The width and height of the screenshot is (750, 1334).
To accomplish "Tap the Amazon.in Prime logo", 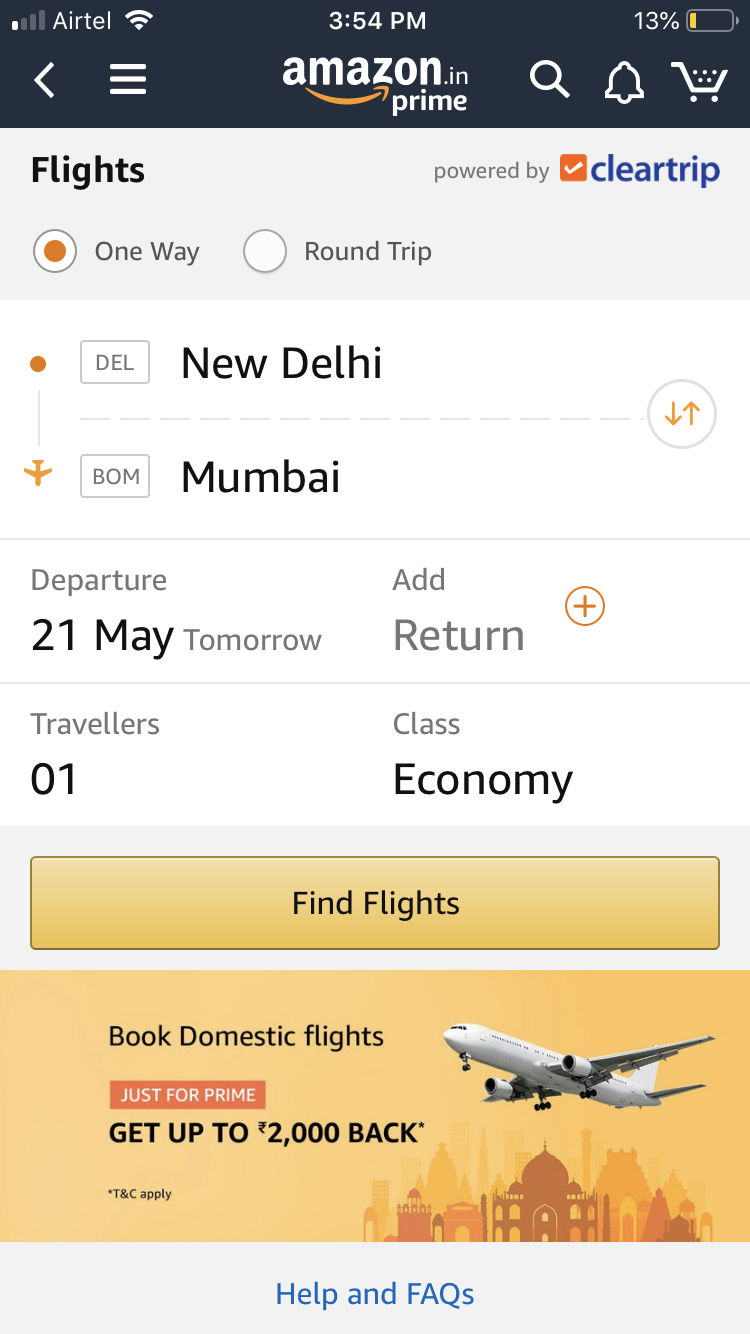I will pos(375,83).
